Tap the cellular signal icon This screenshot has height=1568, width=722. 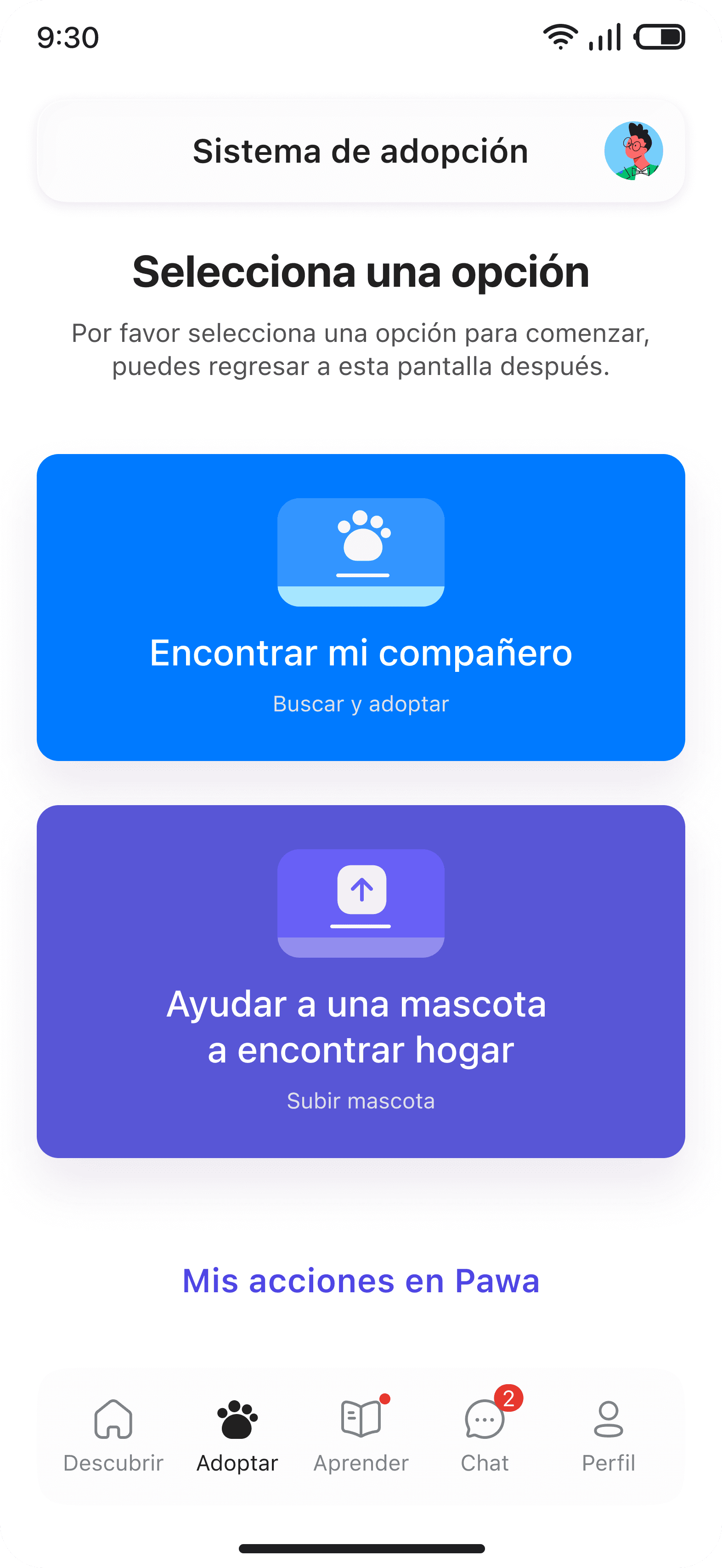605,36
